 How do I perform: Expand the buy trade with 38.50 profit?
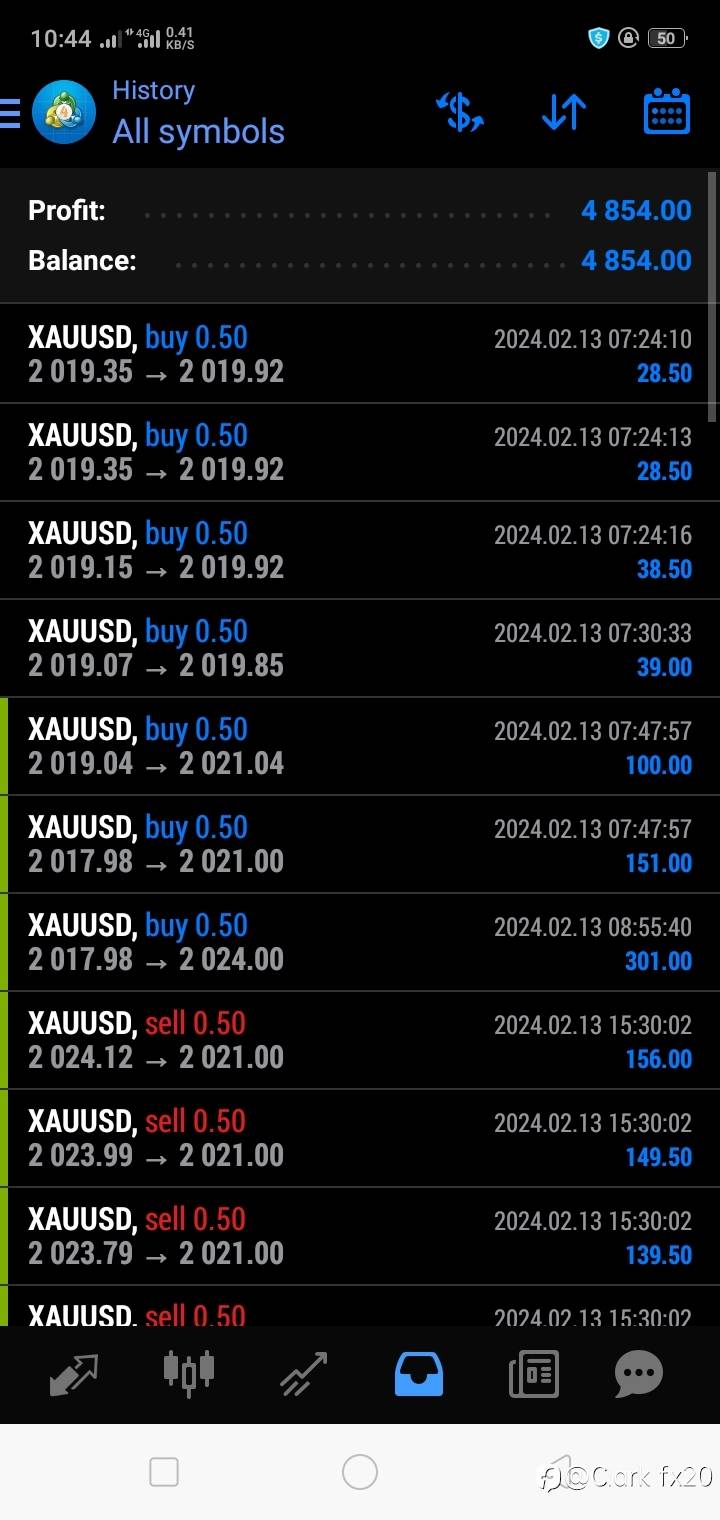360,550
